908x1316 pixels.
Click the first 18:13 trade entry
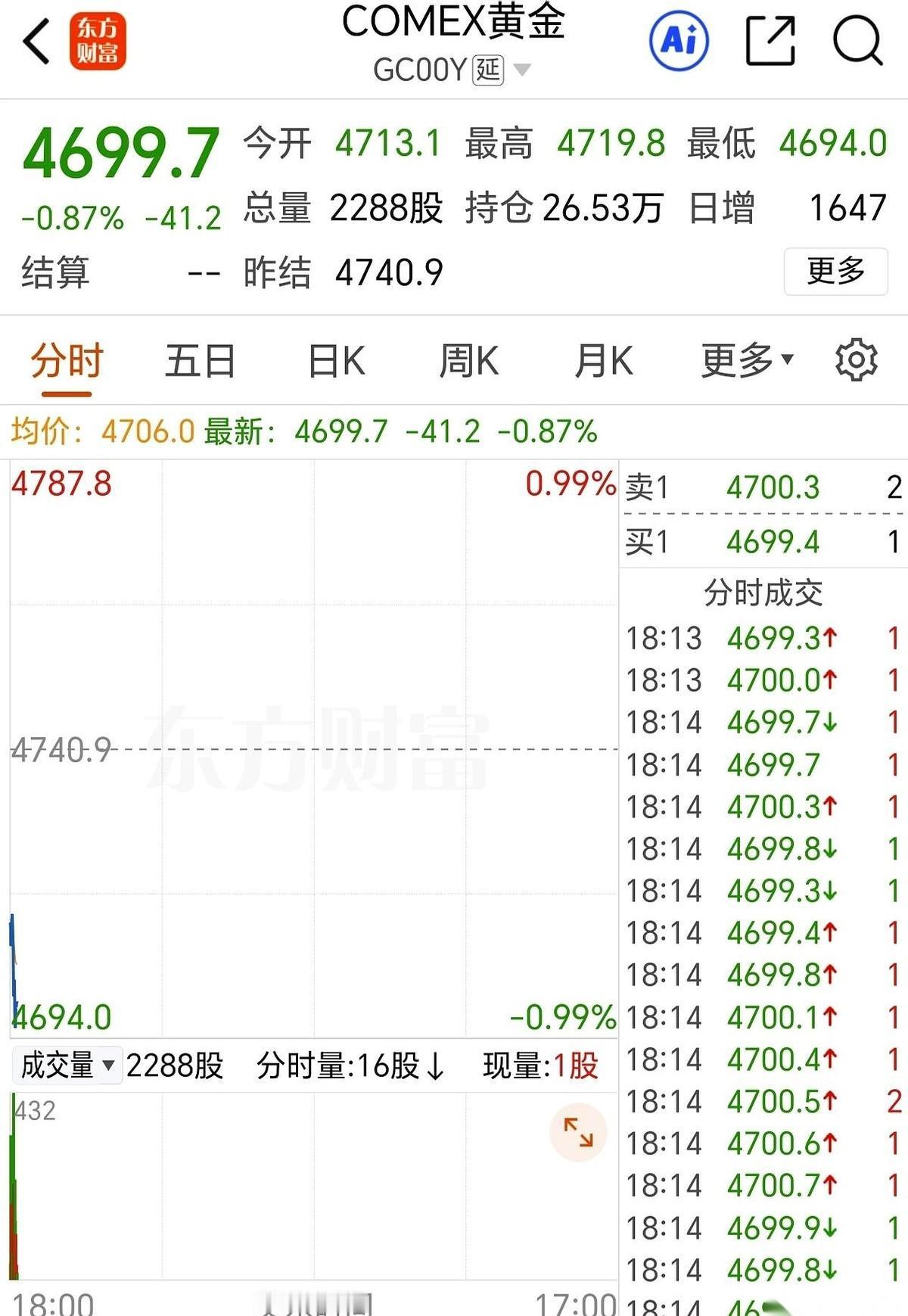(757, 638)
